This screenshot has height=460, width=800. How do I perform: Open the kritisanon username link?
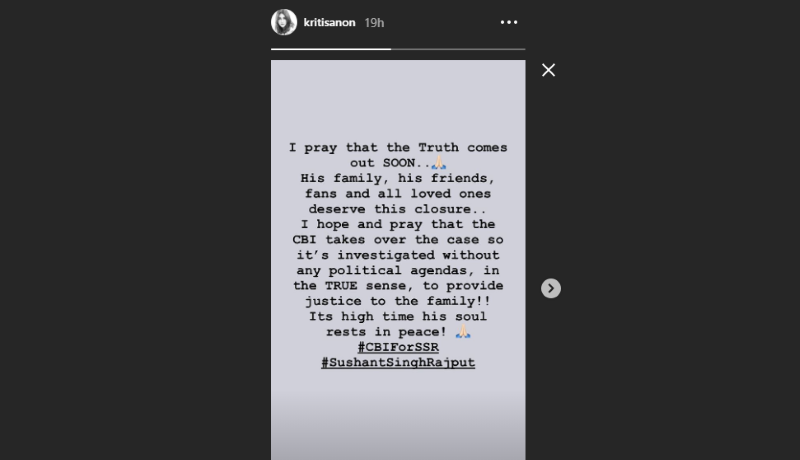pos(331,22)
